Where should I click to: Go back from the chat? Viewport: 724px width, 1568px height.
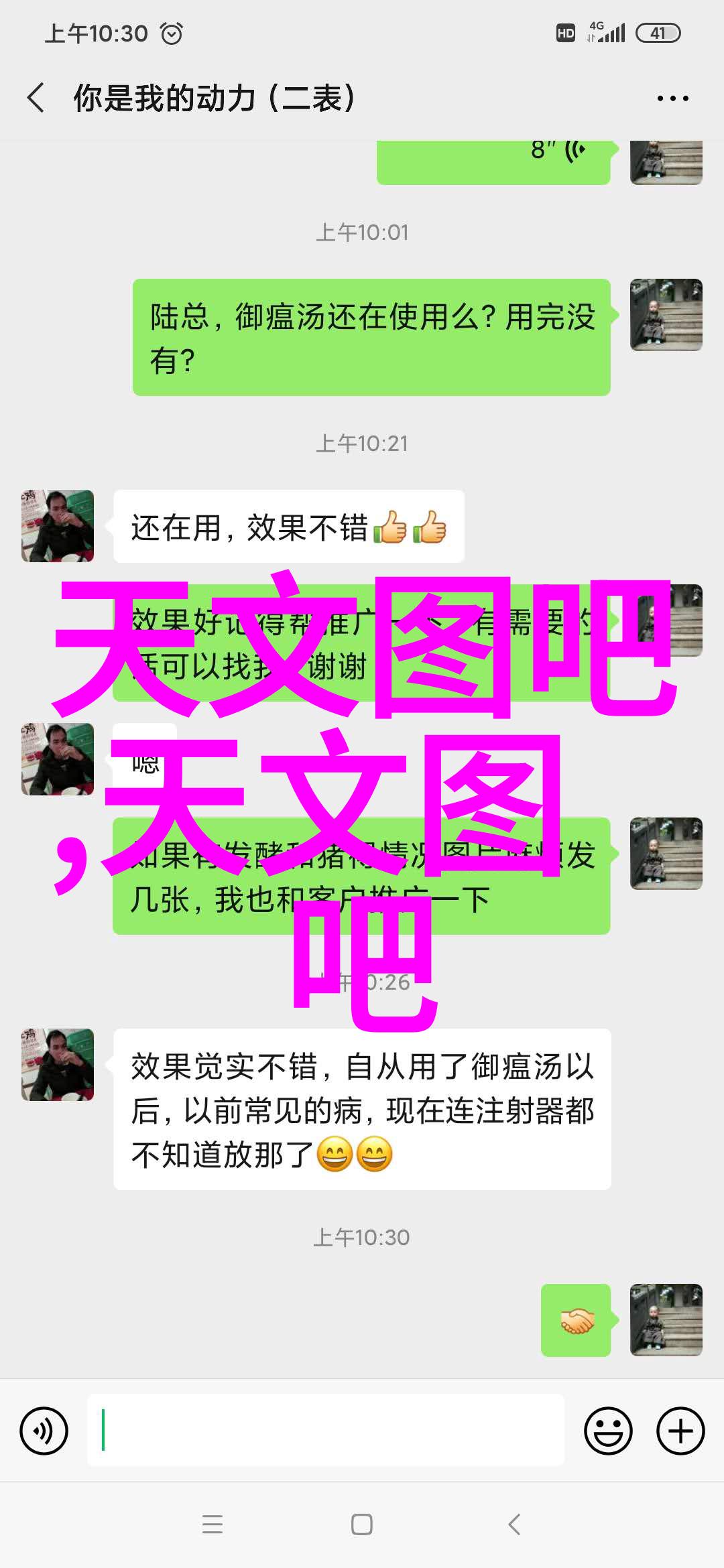tap(36, 98)
